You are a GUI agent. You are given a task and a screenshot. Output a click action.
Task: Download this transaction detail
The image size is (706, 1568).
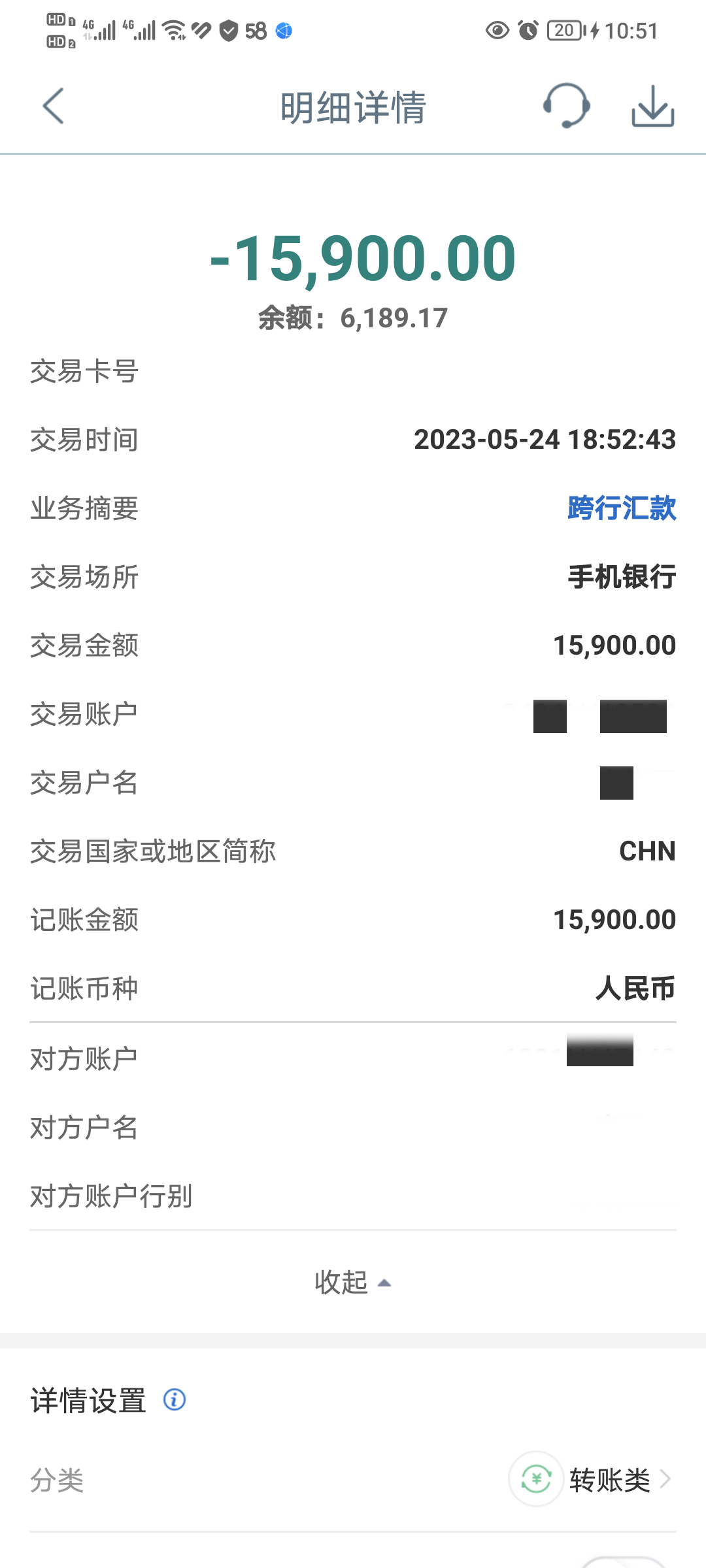tap(652, 106)
